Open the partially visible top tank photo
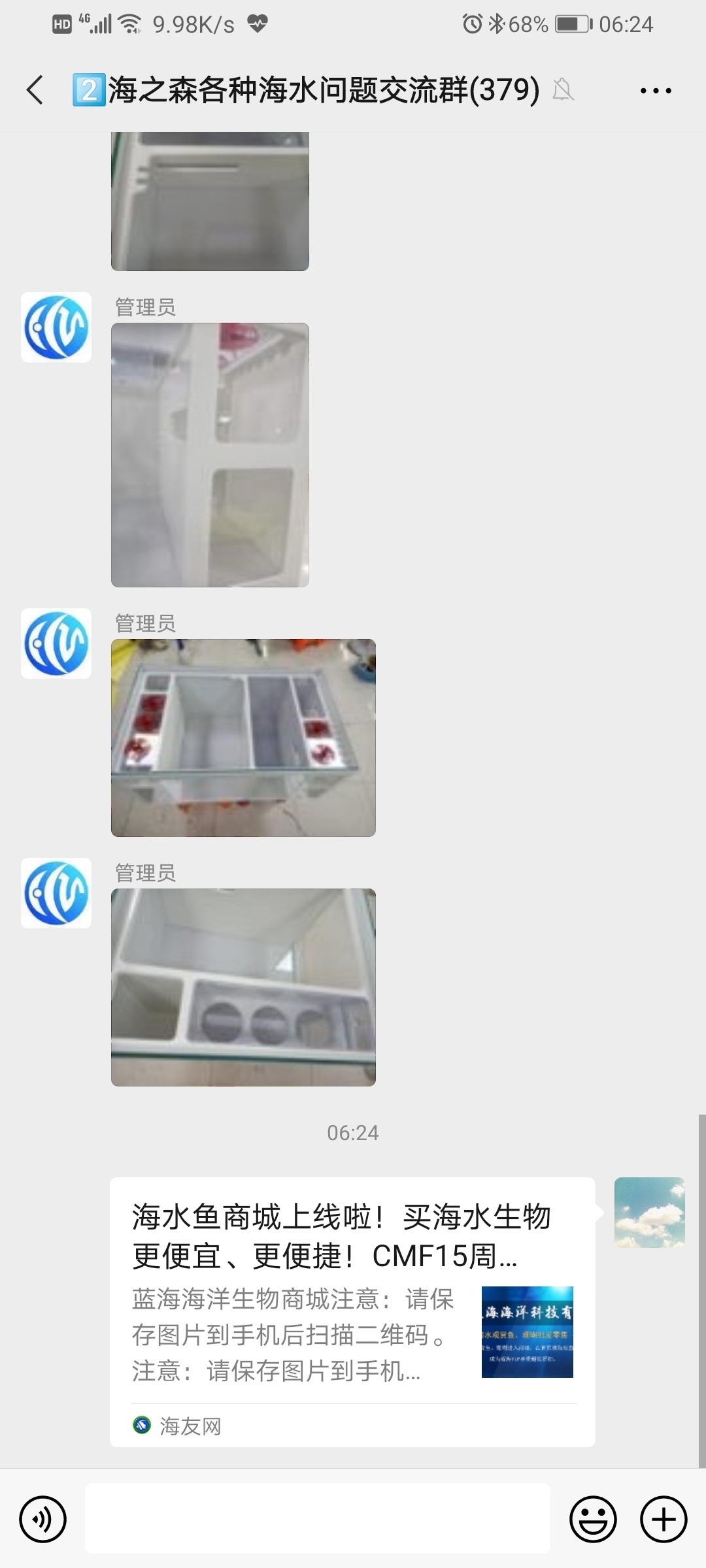 (210, 201)
